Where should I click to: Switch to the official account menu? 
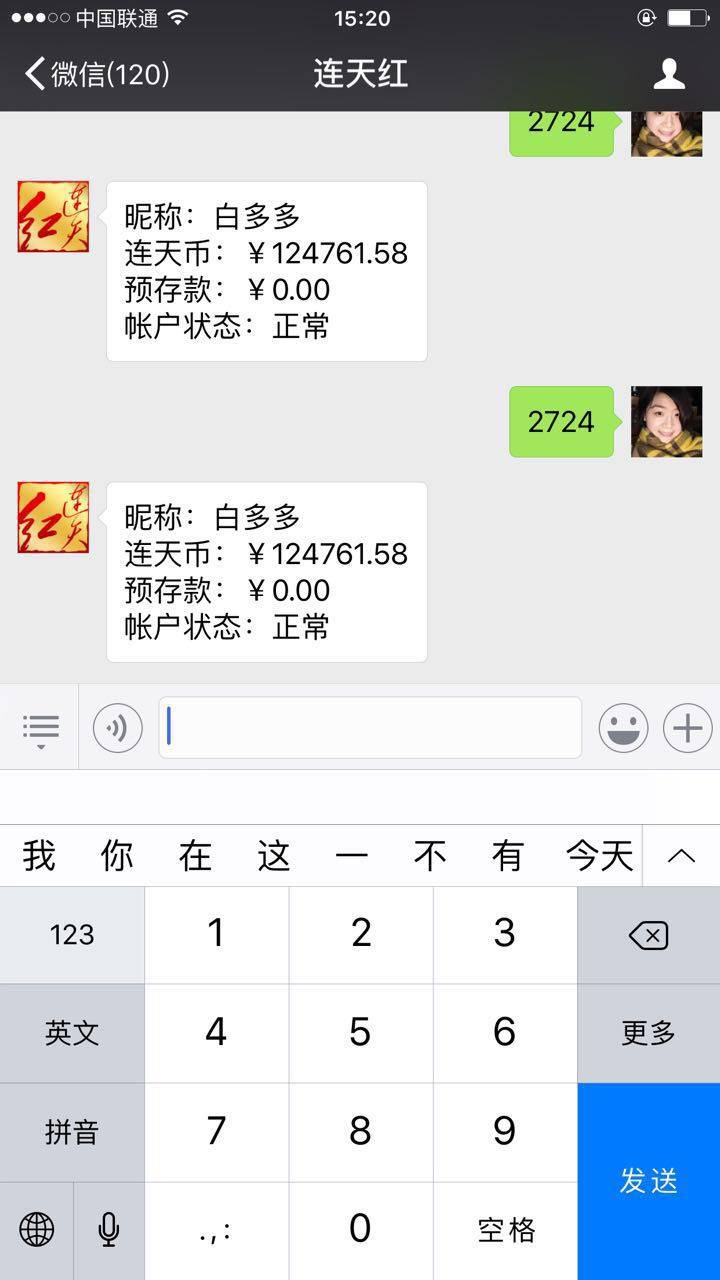coord(40,728)
